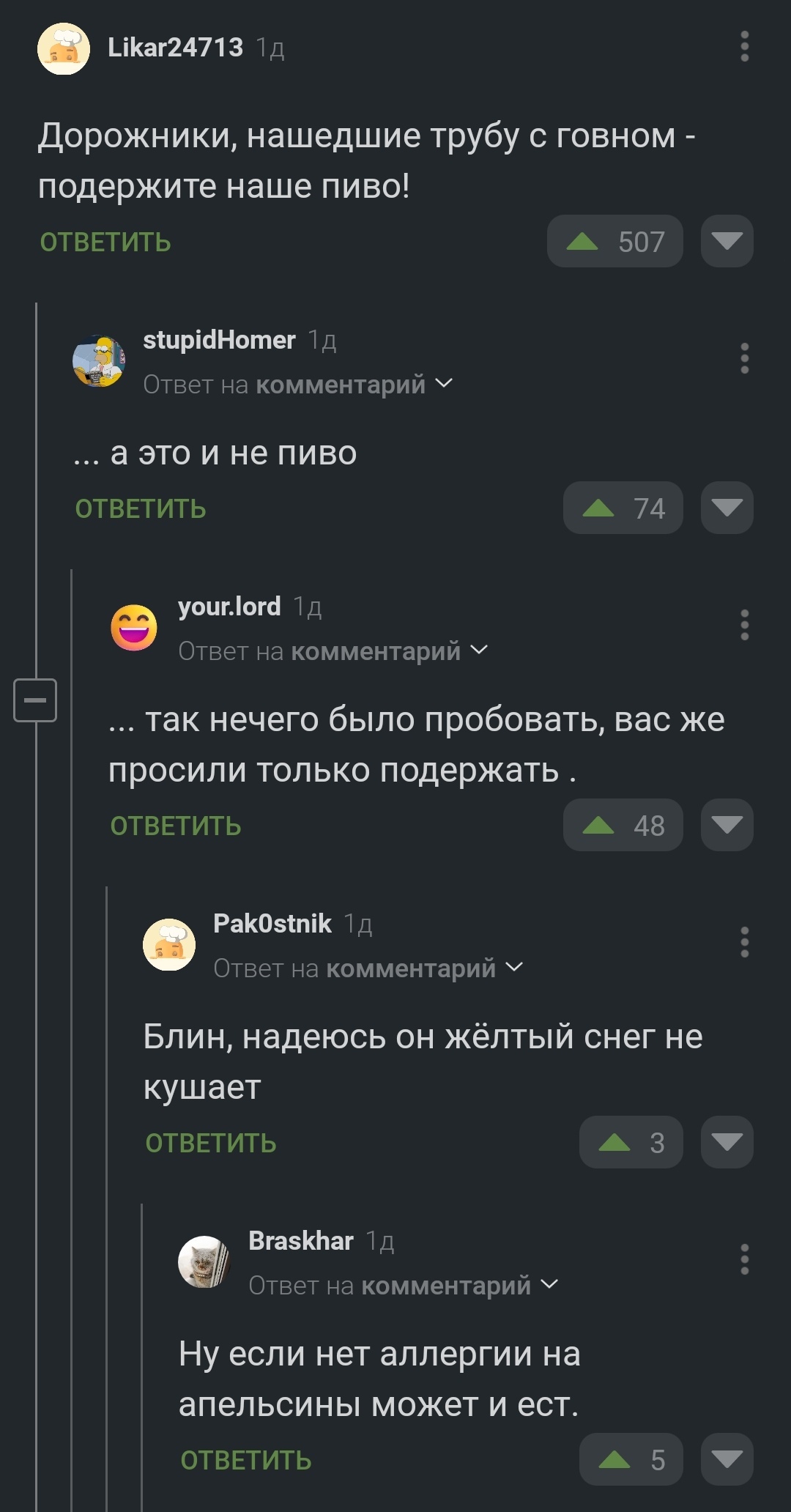Viewport: 791px width, 1512px height.
Task: Reply to Likar24713's comment
Action: (x=105, y=242)
